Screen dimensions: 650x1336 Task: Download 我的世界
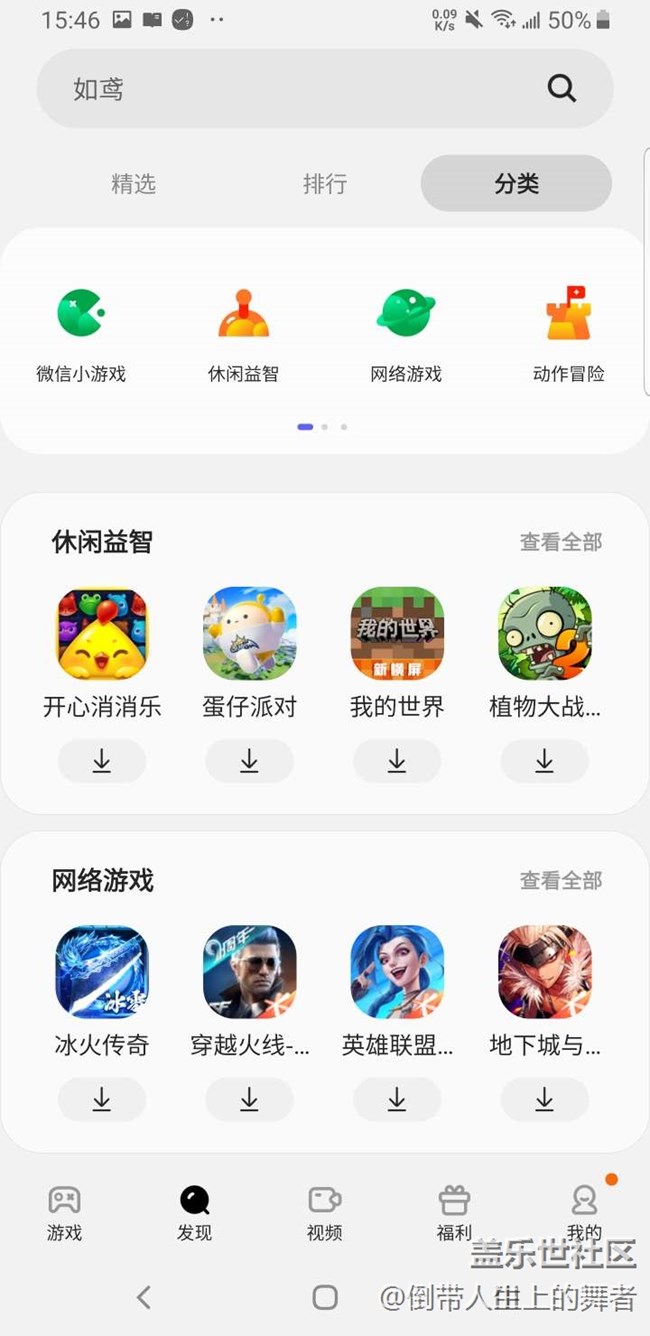coord(397,761)
